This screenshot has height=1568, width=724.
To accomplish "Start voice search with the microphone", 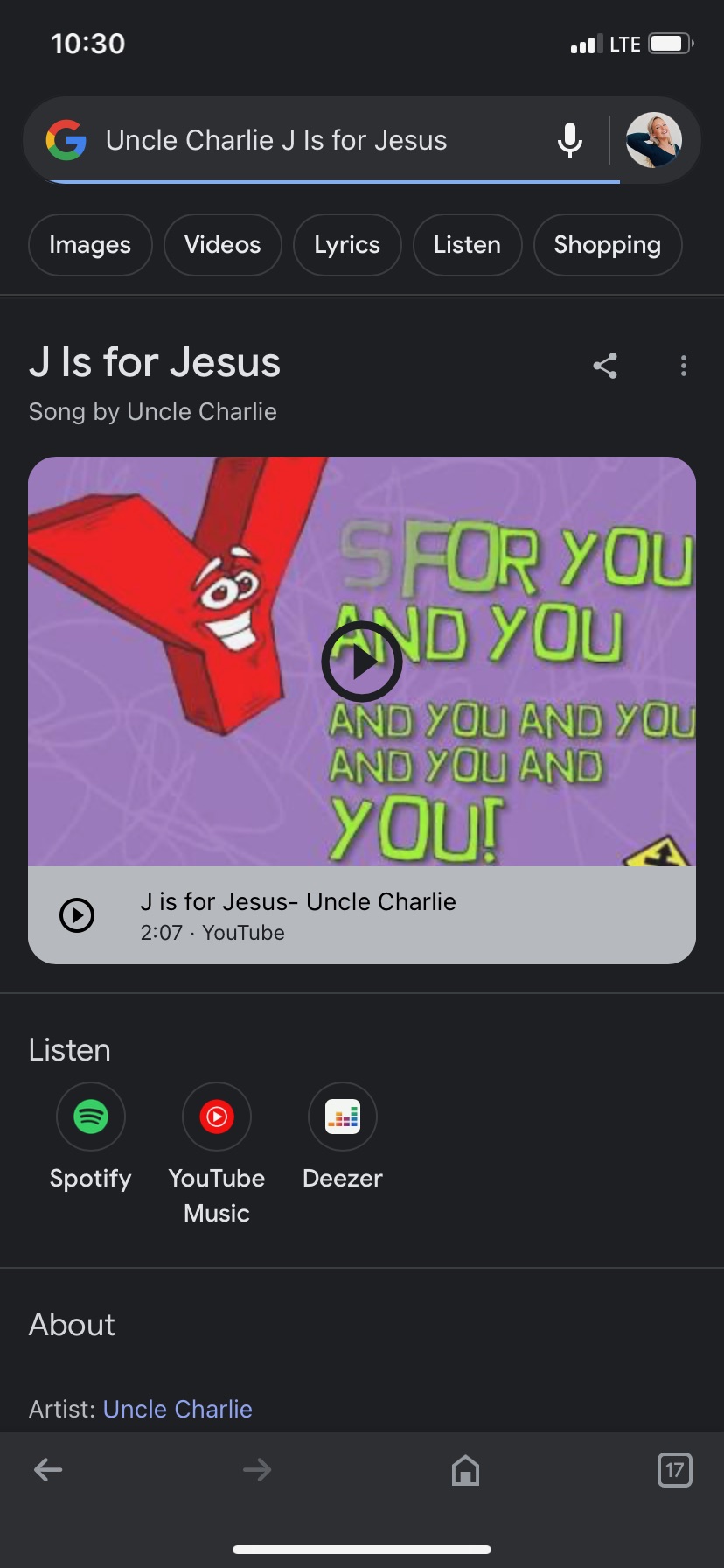I will tap(570, 140).
